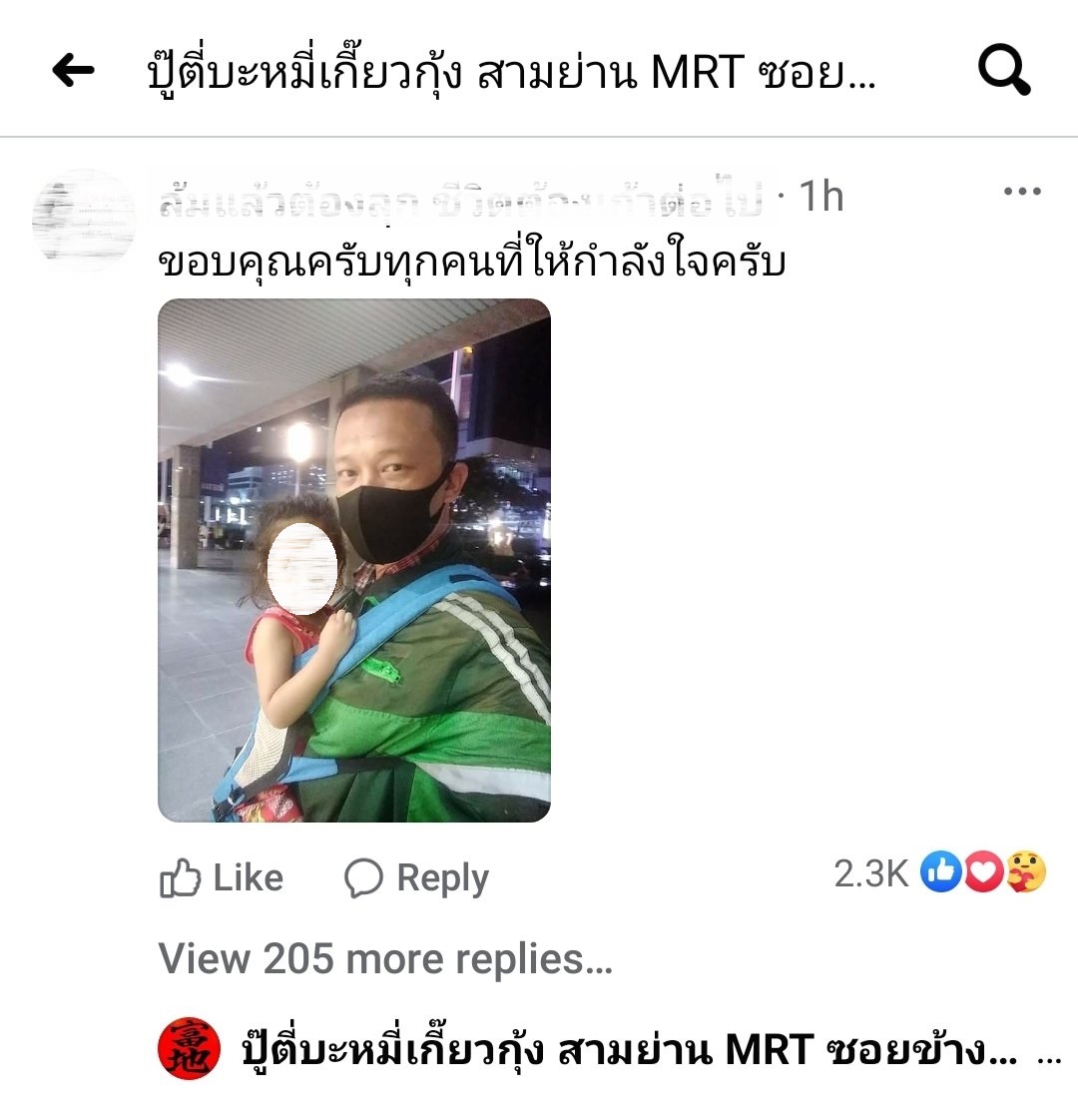
Task: Like the comment thanking everyone
Action: tap(222, 878)
